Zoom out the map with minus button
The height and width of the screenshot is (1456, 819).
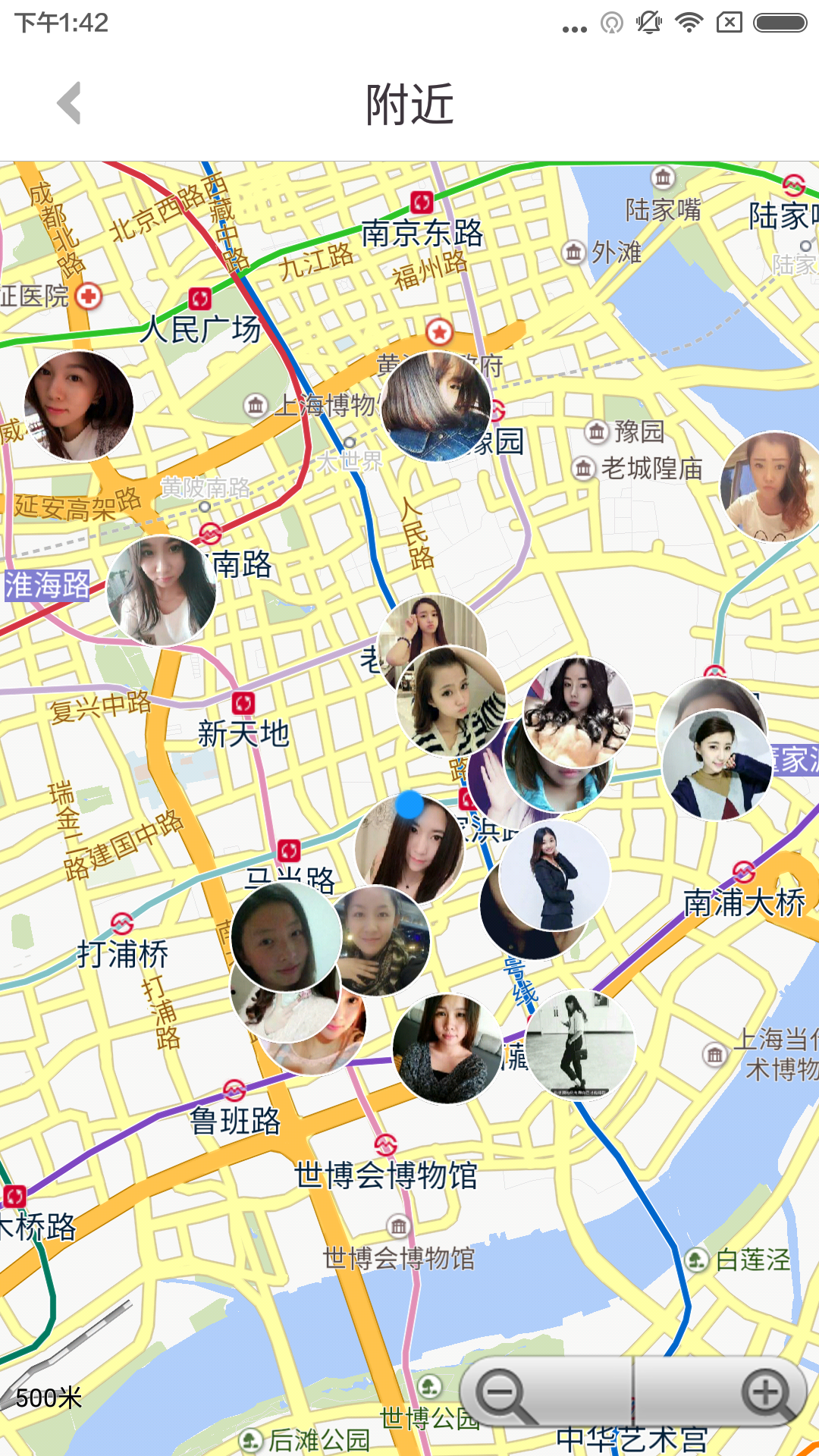500,1392
